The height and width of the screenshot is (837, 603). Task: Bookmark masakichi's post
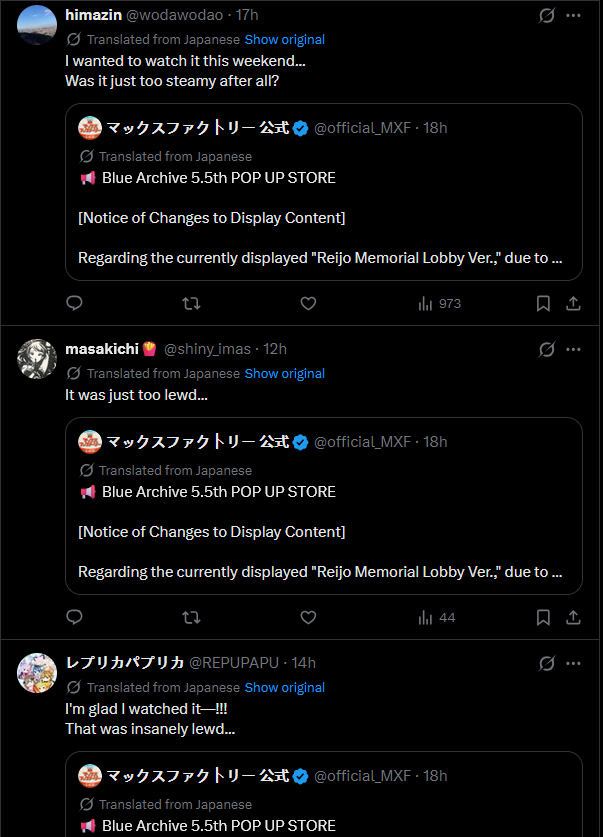coord(543,617)
